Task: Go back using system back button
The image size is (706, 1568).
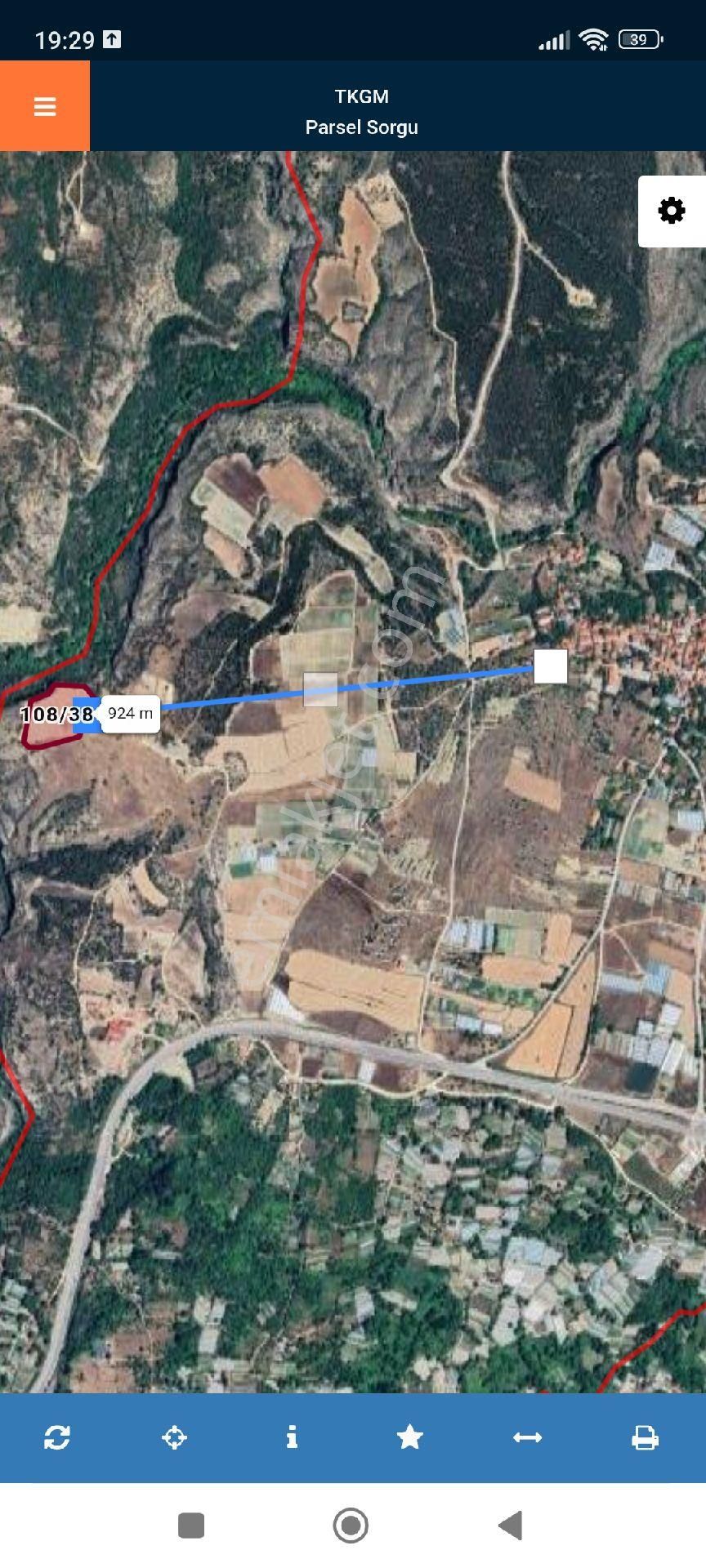Action: tap(511, 1526)
